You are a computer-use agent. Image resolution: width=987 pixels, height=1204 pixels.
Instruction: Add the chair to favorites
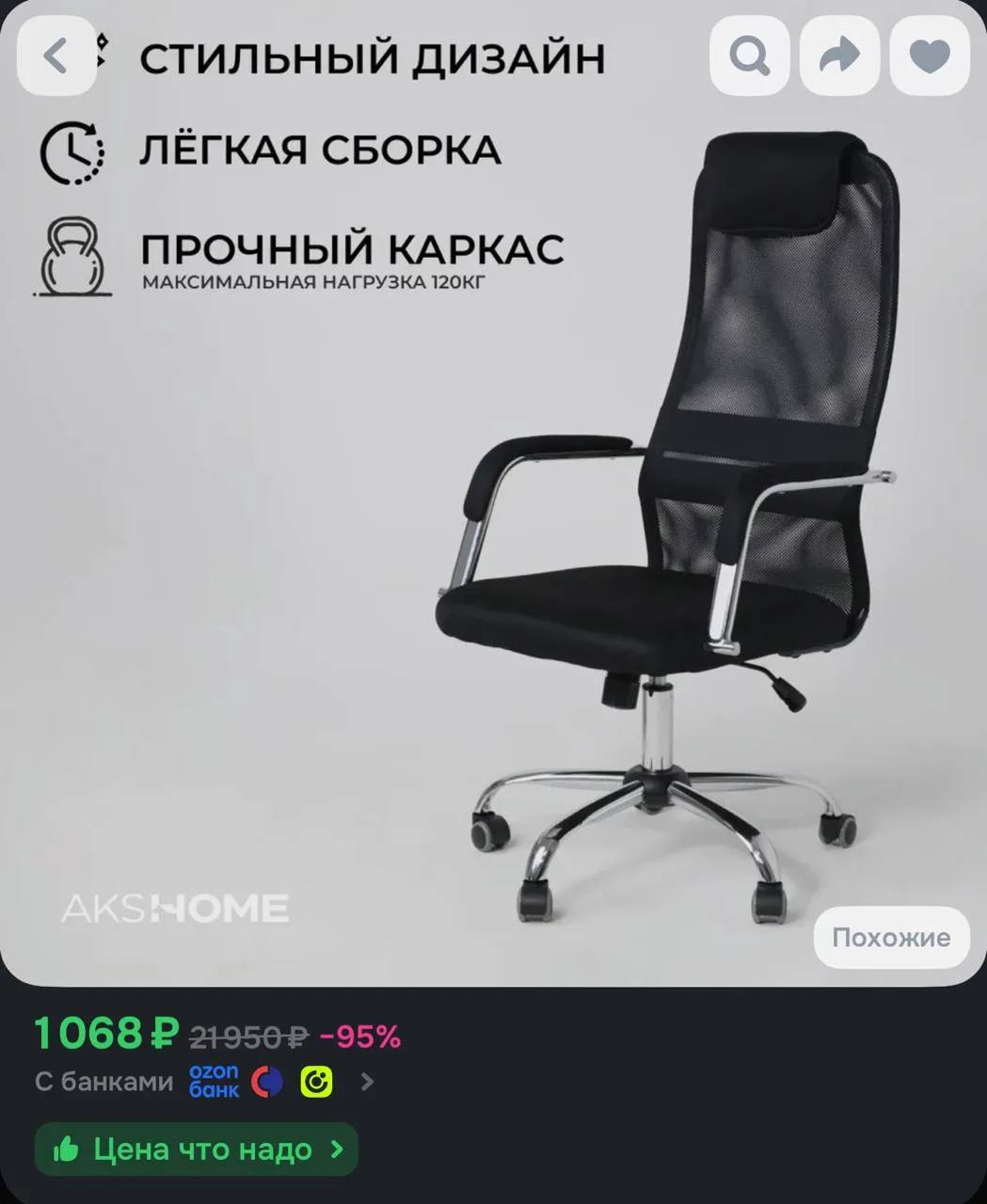click(930, 55)
